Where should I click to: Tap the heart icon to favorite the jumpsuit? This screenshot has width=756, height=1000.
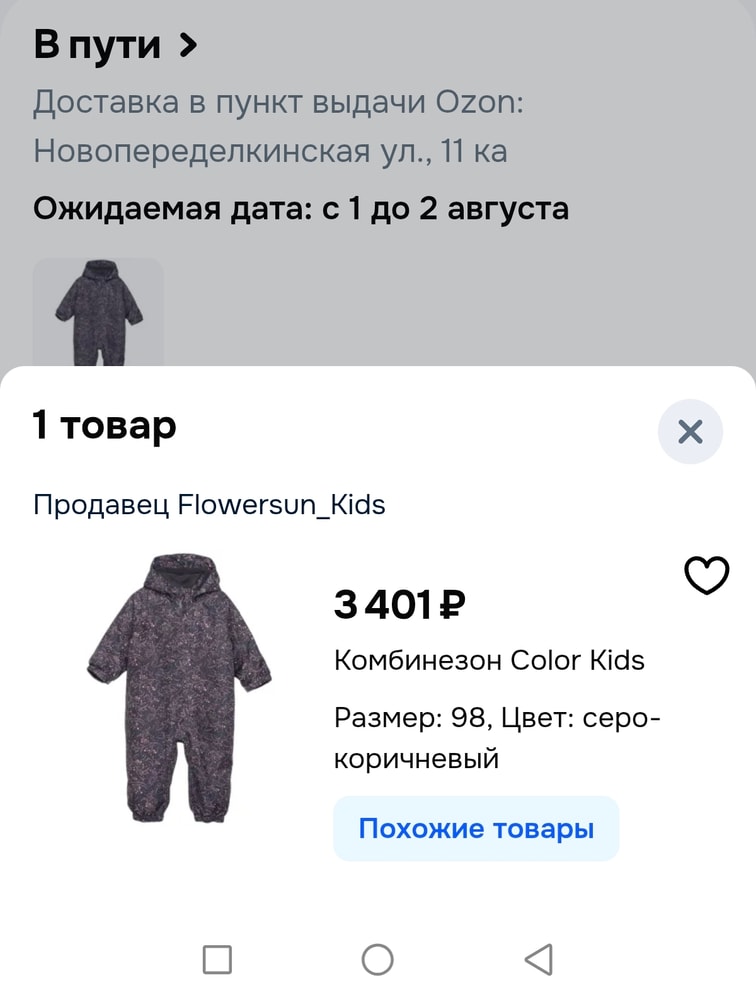point(707,574)
